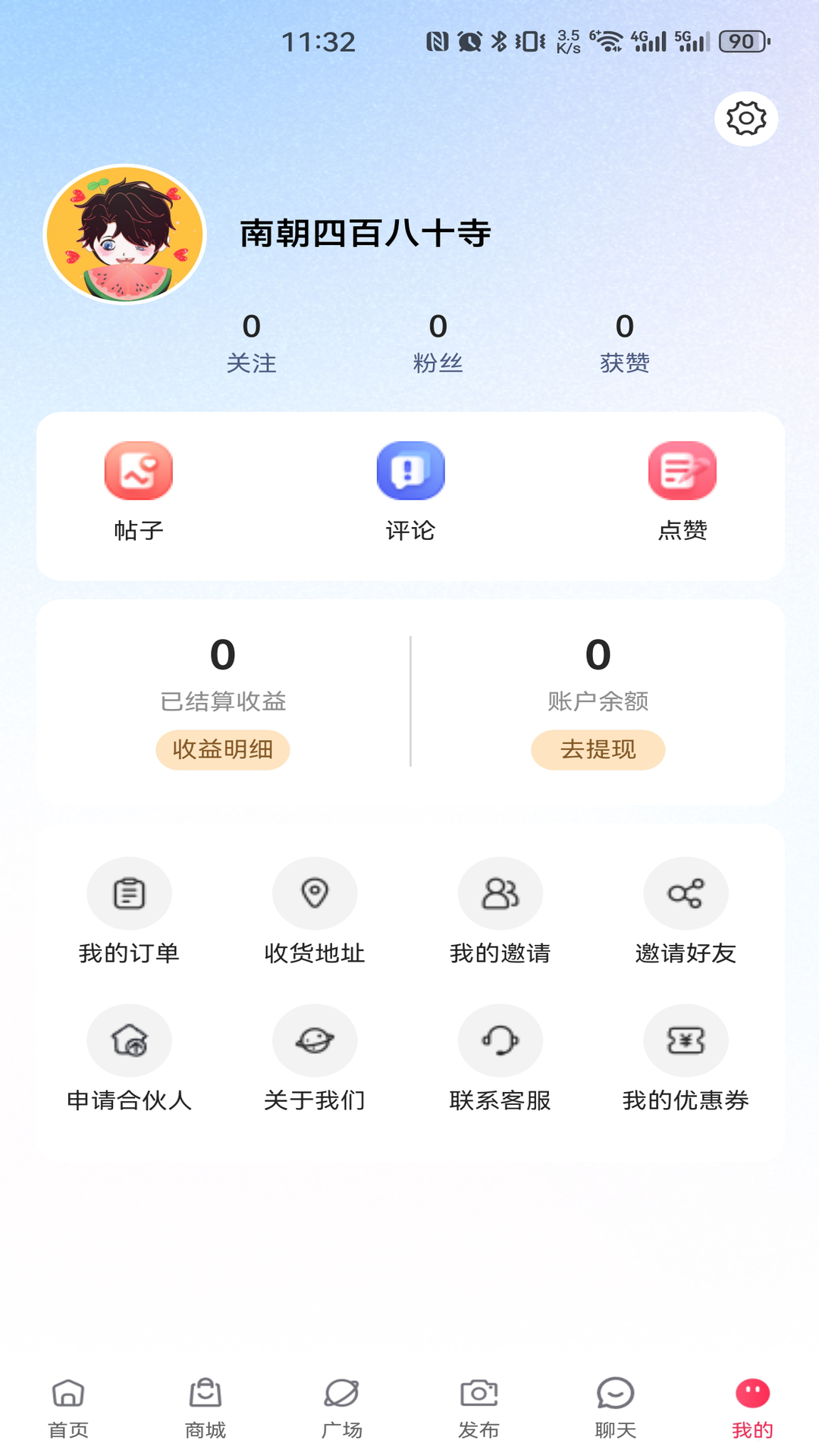Open the 发布 publish tab

click(x=478, y=1407)
